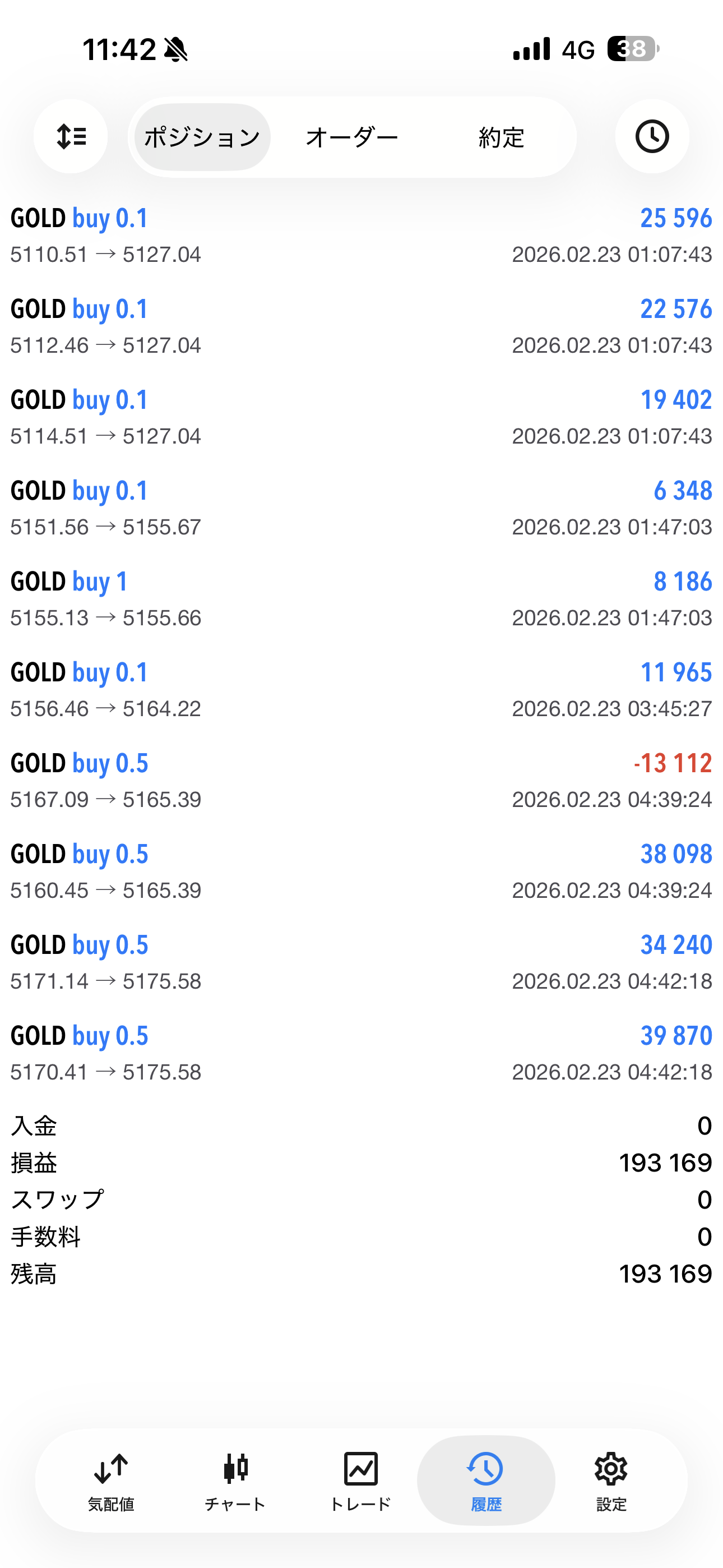Image resolution: width=723 pixels, height=1568 pixels.
Task: Open the history period clock filter
Action: pyautogui.click(x=652, y=136)
